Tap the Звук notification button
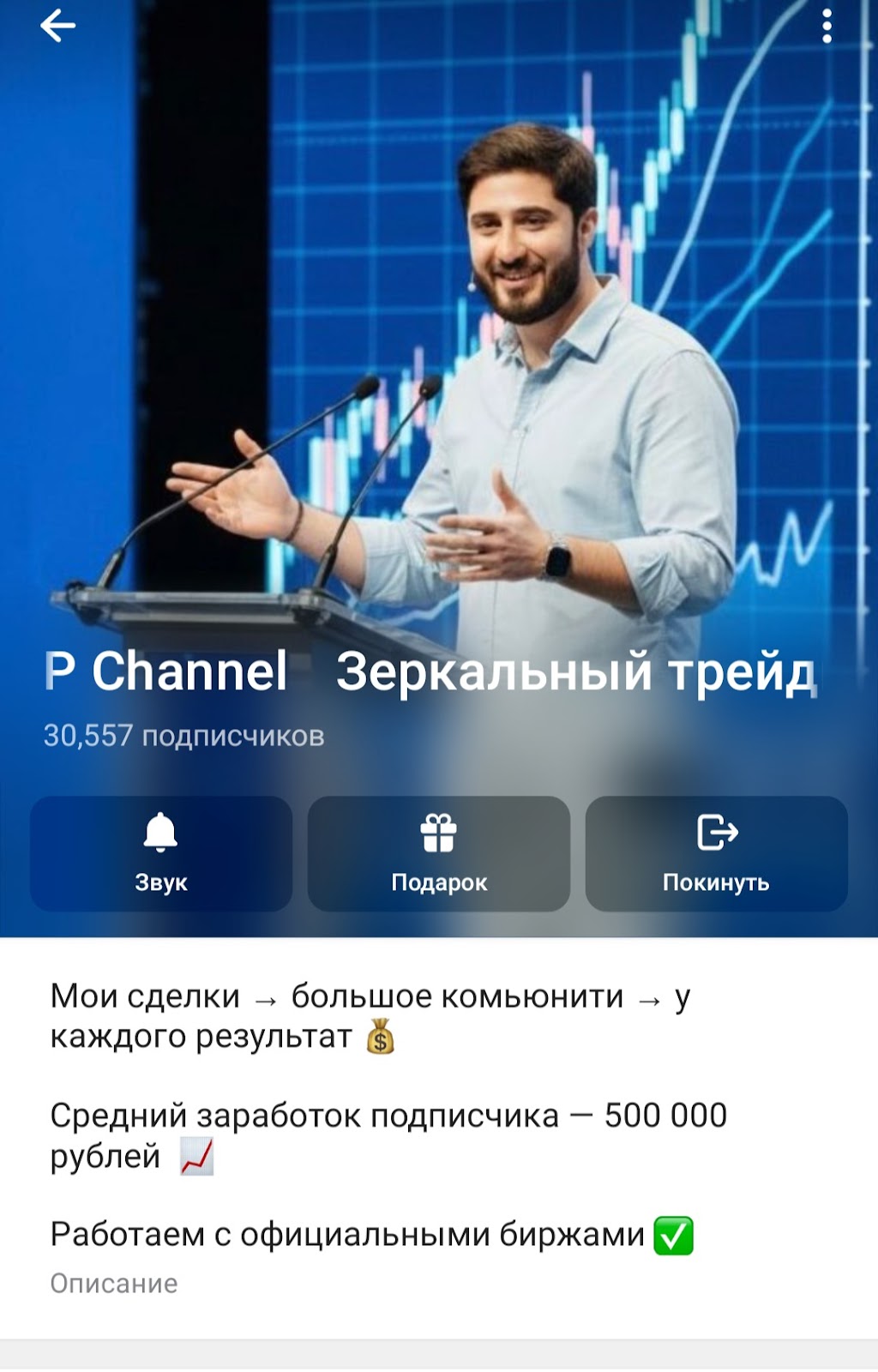878x1372 pixels. coord(161,853)
